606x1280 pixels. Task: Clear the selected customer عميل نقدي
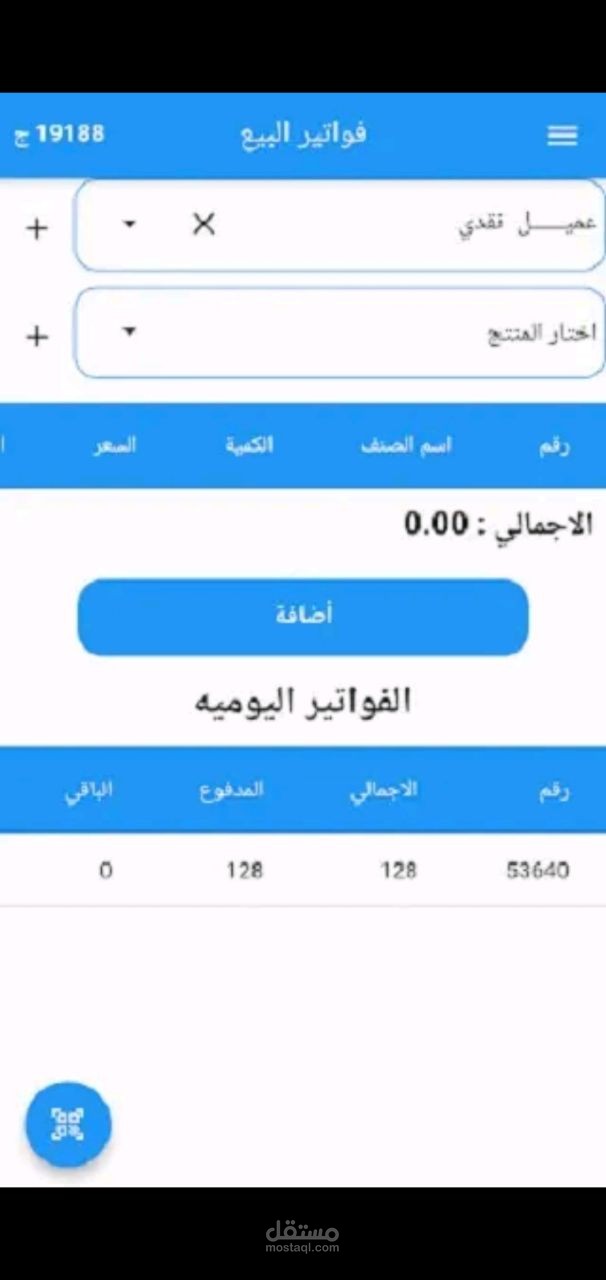(203, 225)
